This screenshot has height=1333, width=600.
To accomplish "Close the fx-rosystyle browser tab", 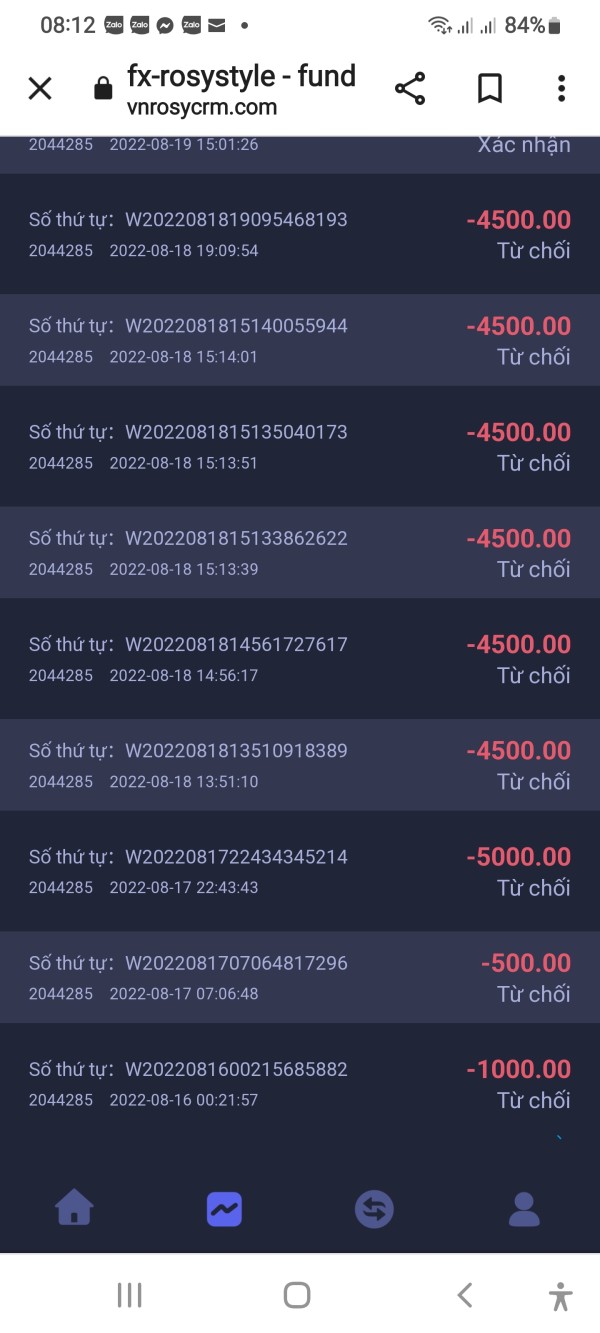I will pos(40,89).
